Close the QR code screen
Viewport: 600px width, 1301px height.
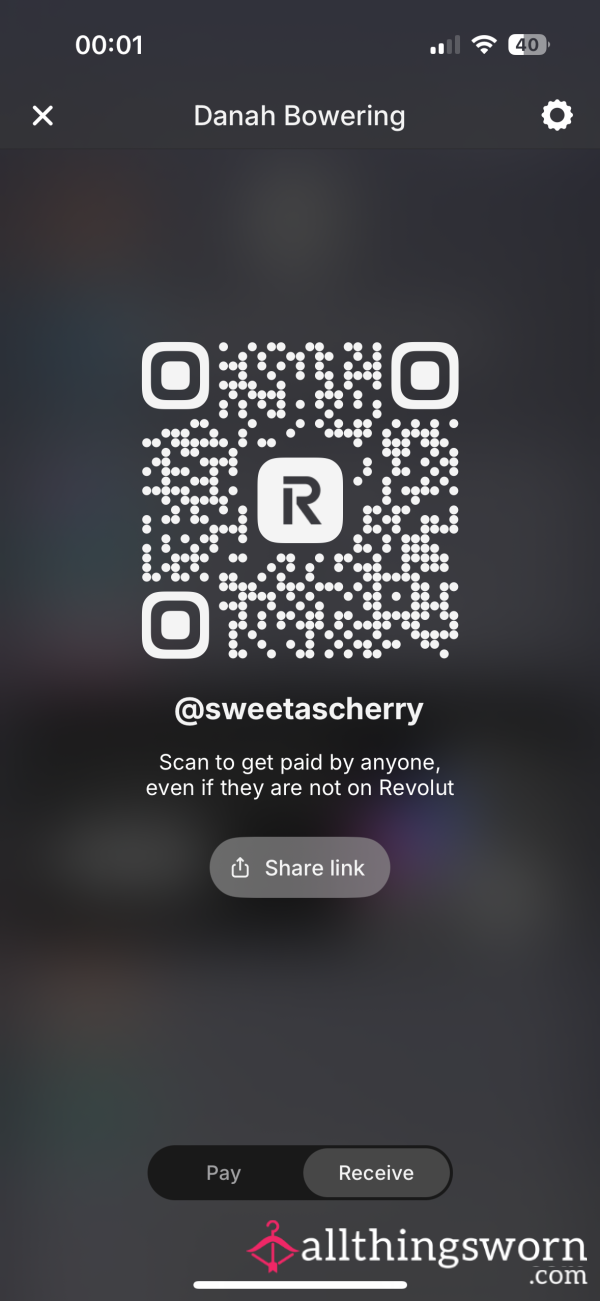coord(42,116)
